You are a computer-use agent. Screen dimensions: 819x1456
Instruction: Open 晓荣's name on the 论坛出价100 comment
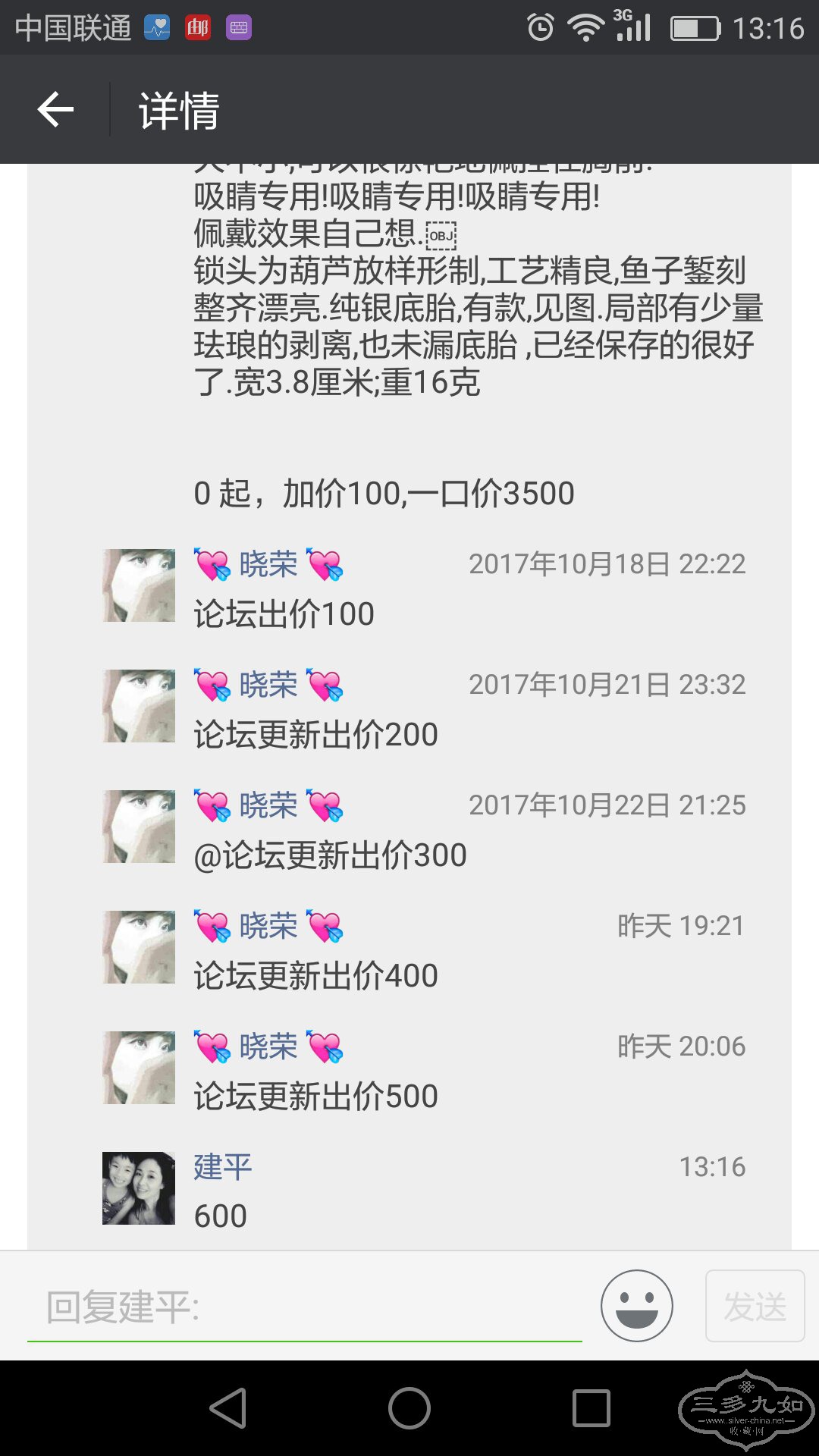click(x=268, y=565)
